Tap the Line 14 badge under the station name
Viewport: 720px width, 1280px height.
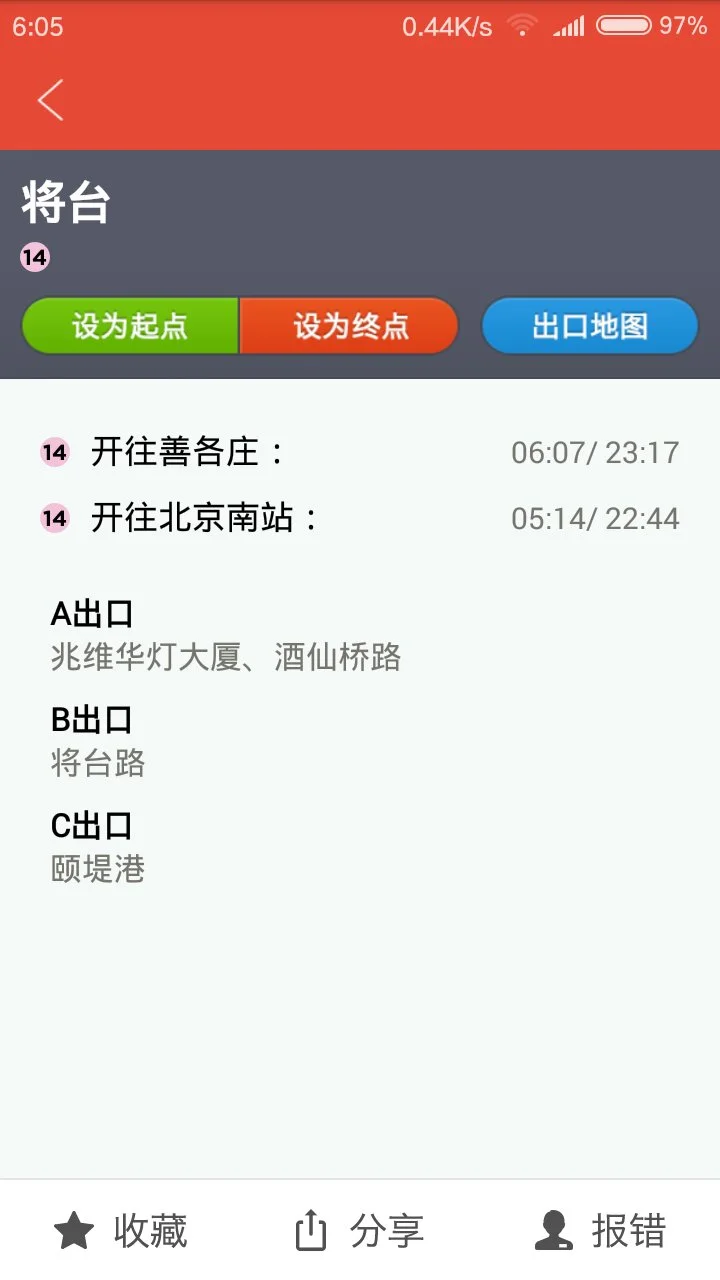[35, 257]
